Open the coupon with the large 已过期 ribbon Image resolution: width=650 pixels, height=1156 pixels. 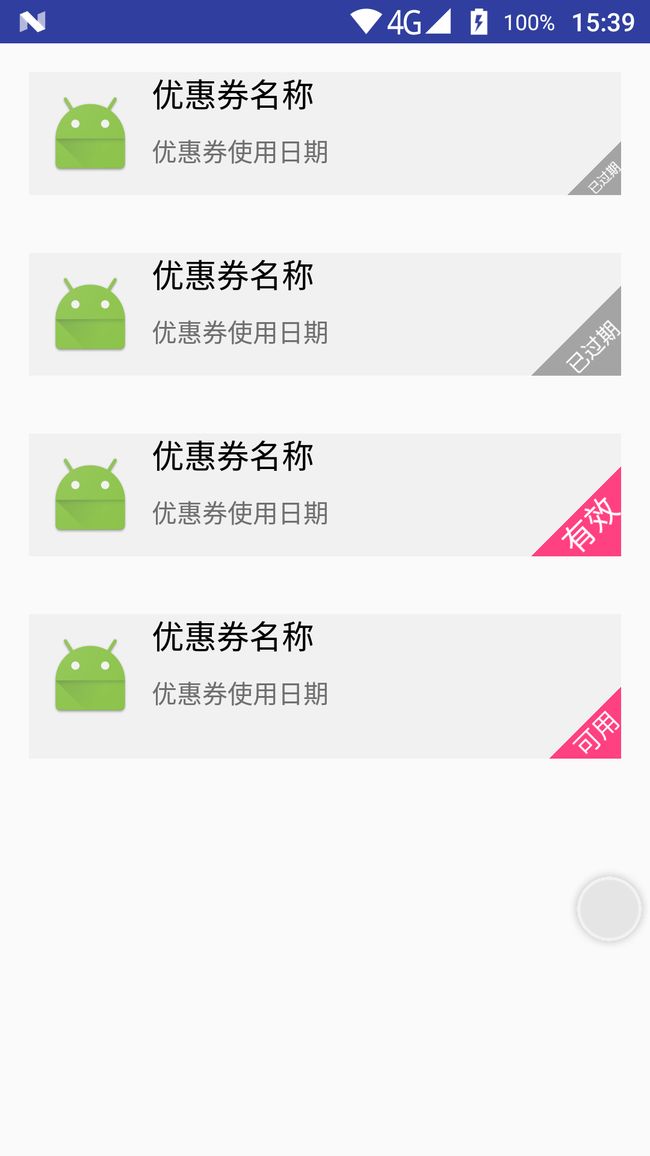(x=324, y=314)
